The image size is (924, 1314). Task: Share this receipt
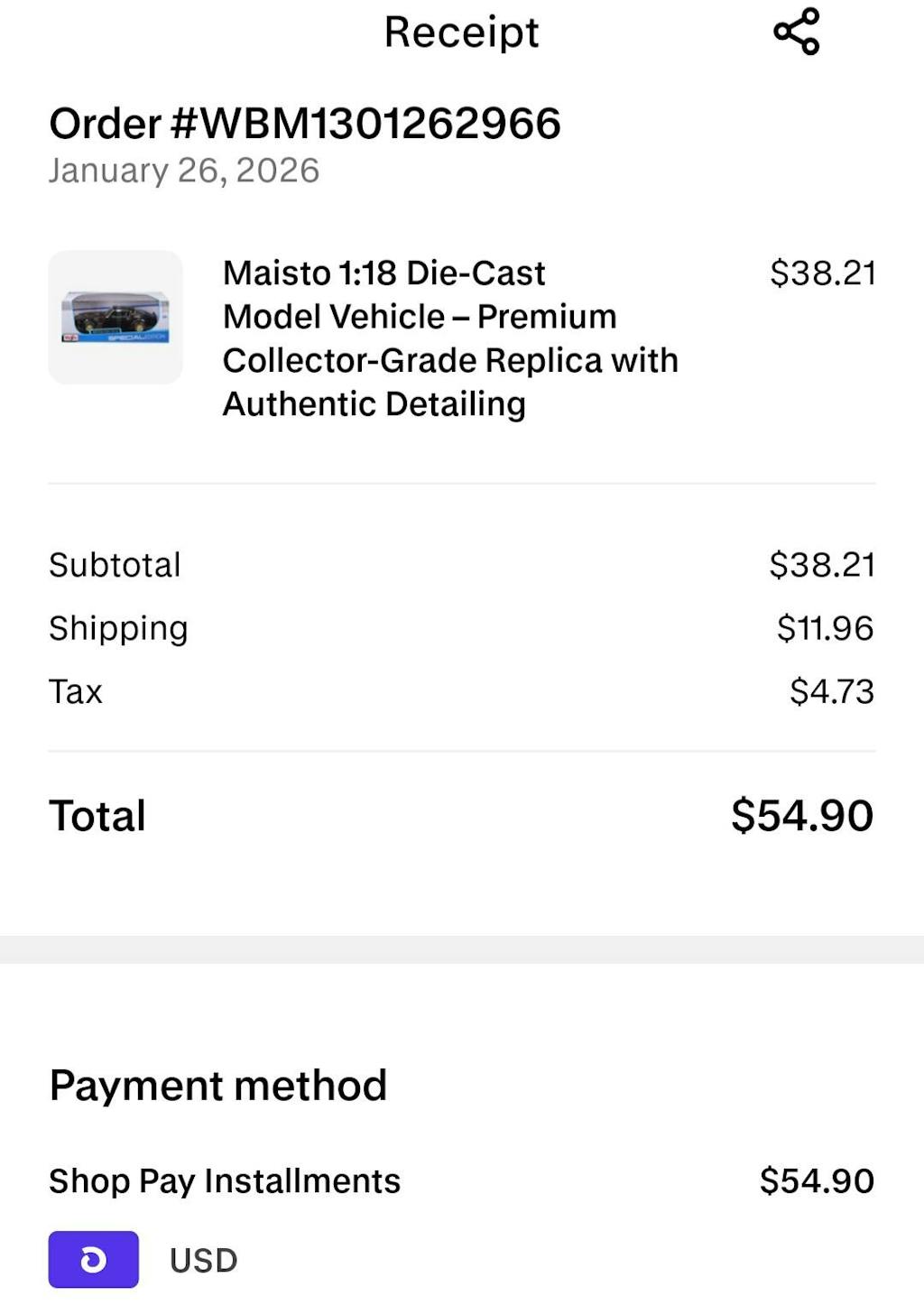coord(796,32)
